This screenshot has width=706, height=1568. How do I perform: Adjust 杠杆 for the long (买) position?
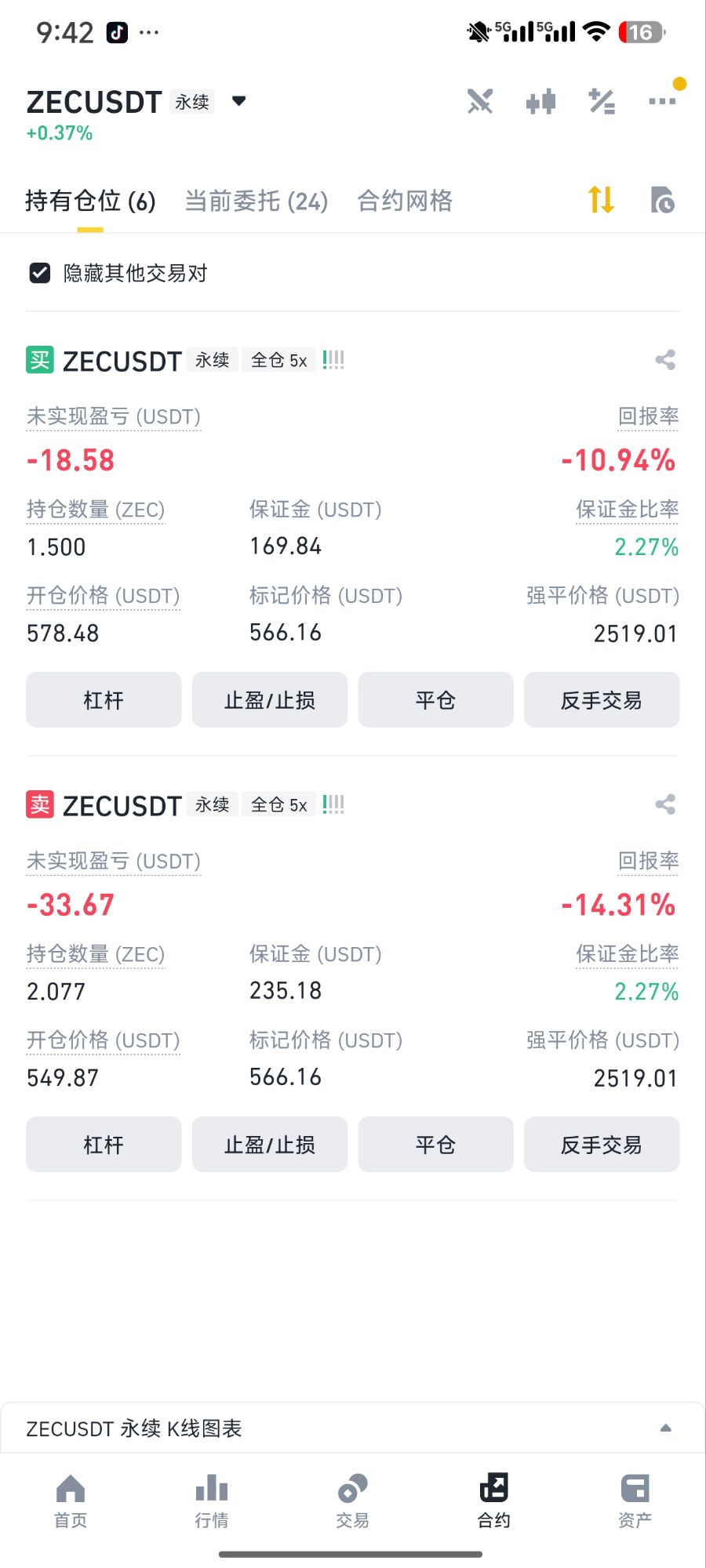104,700
